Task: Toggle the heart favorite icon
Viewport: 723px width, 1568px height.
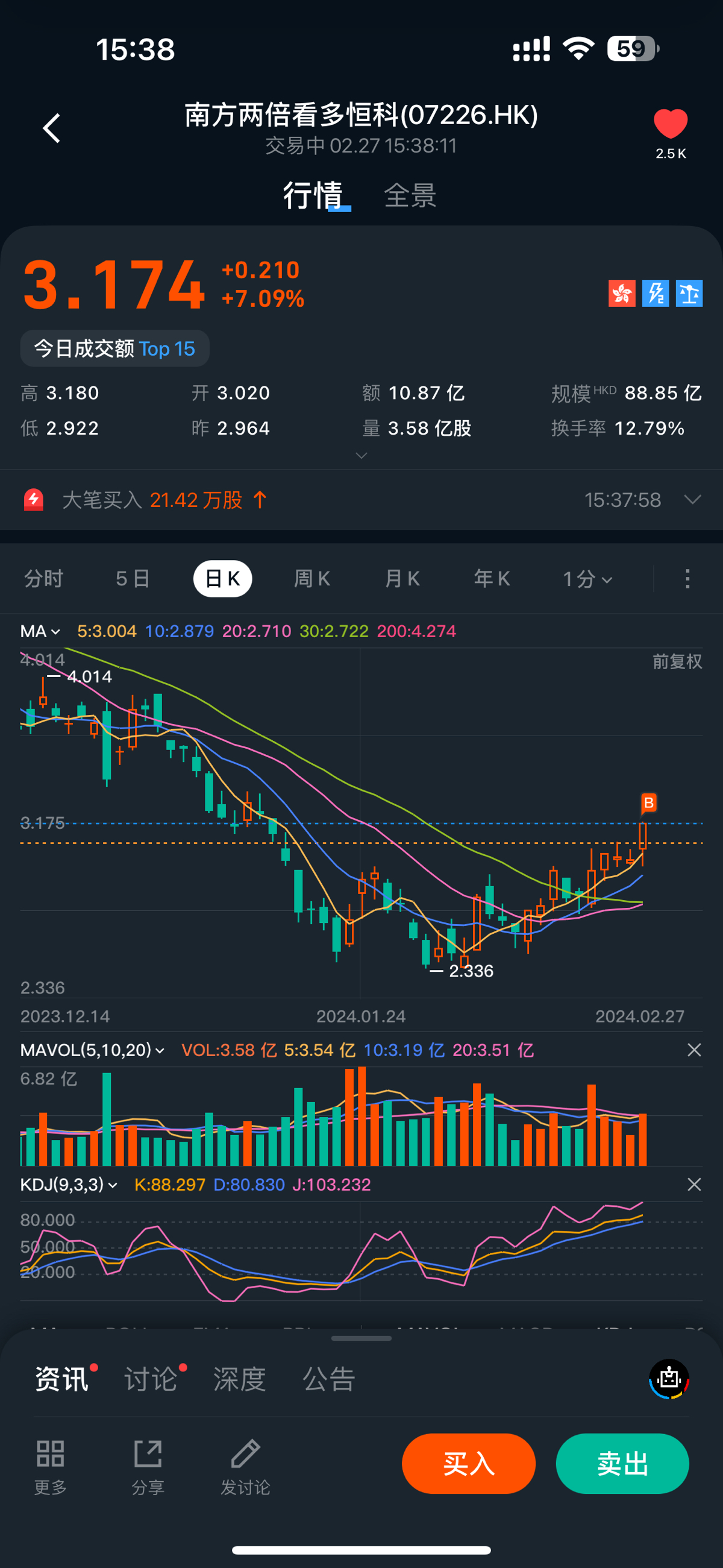Action: tap(670, 124)
